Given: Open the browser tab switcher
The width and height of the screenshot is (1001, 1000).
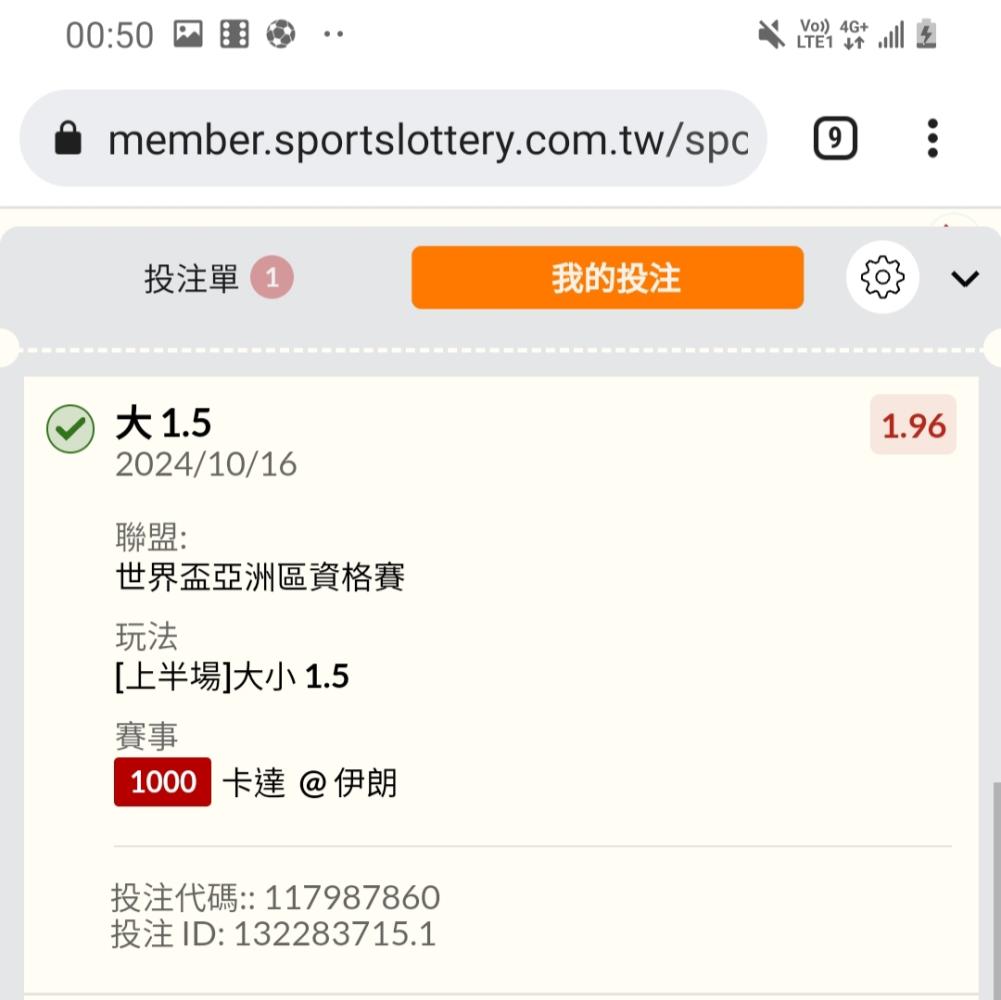Looking at the screenshot, I should click(835, 139).
